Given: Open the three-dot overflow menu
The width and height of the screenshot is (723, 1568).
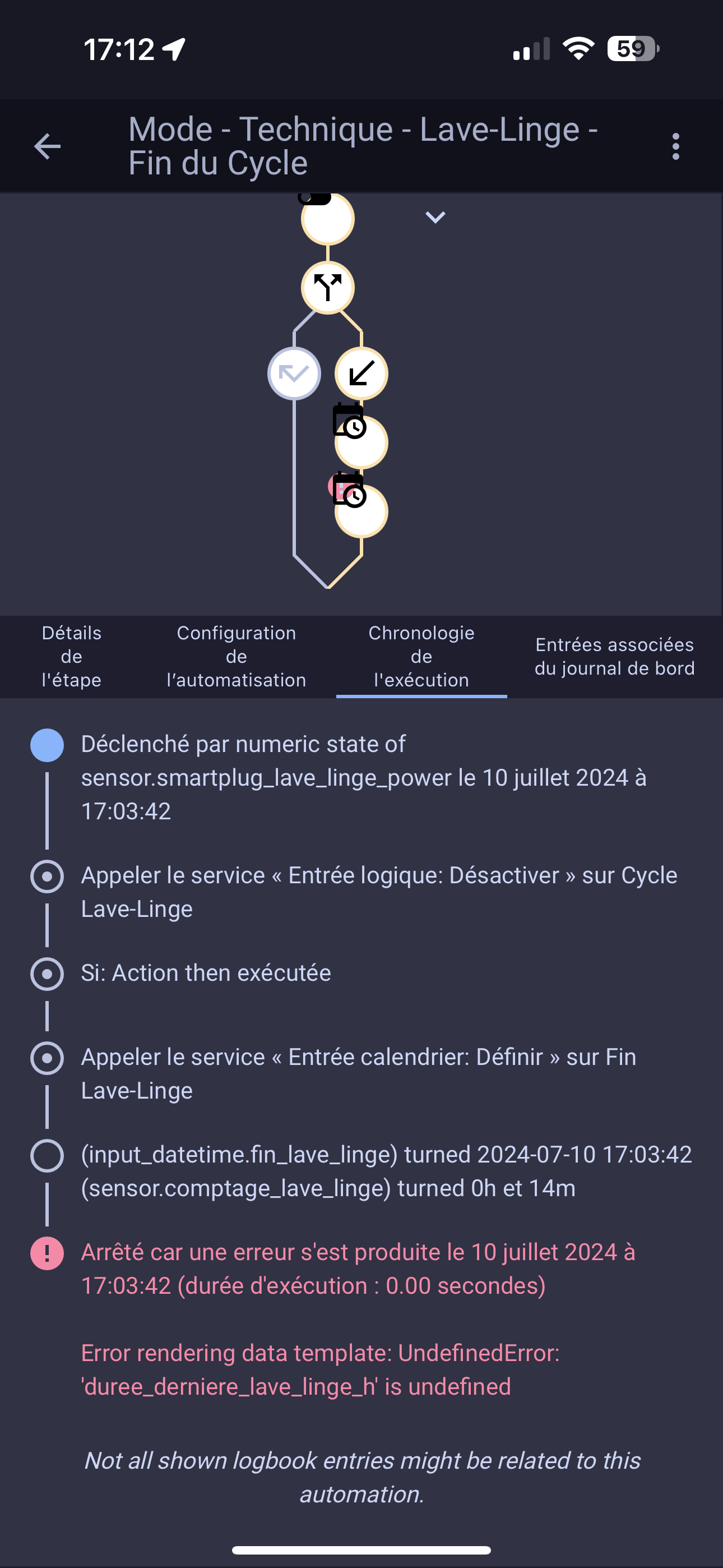Looking at the screenshot, I should pyautogui.click(x=675, y=147).
